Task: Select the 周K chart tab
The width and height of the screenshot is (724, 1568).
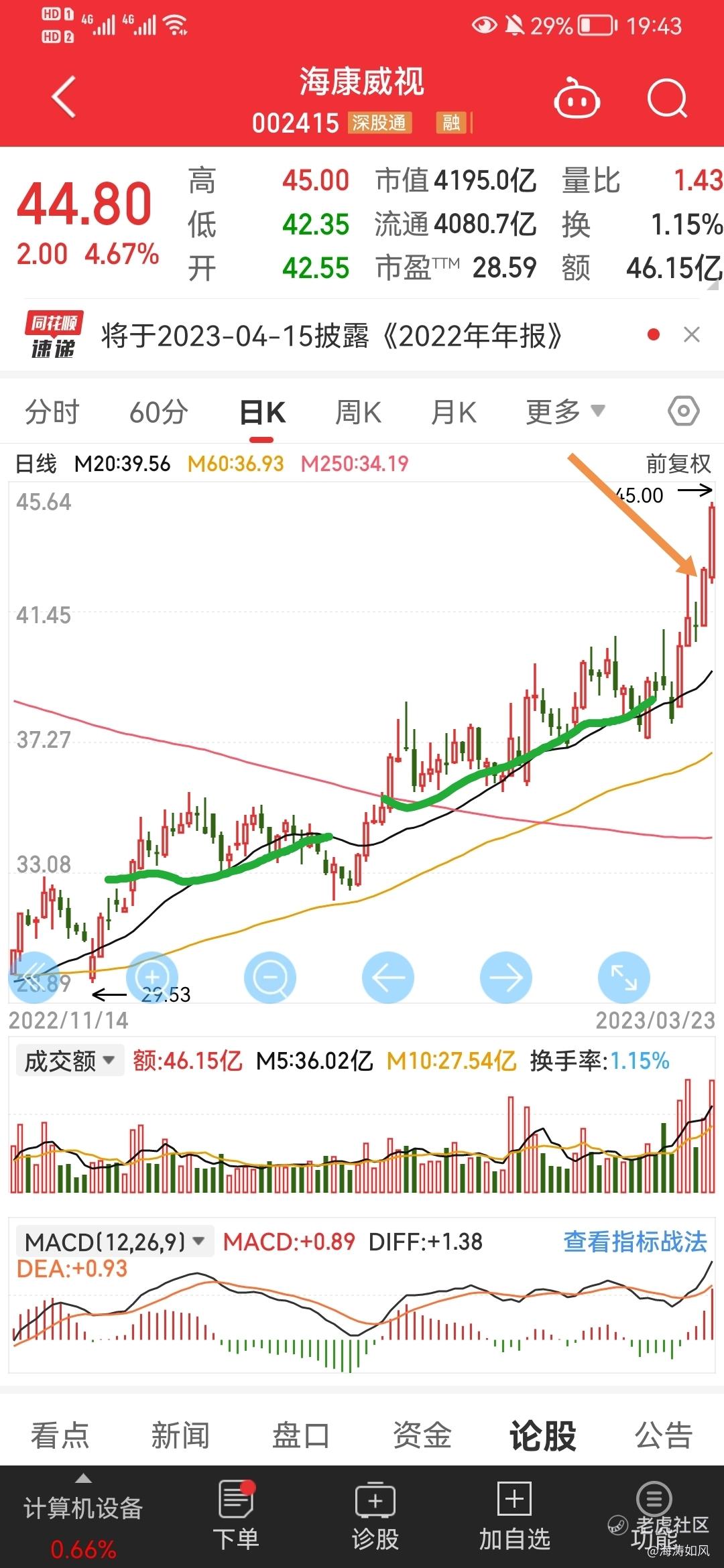Action: [x=358, y=411]
